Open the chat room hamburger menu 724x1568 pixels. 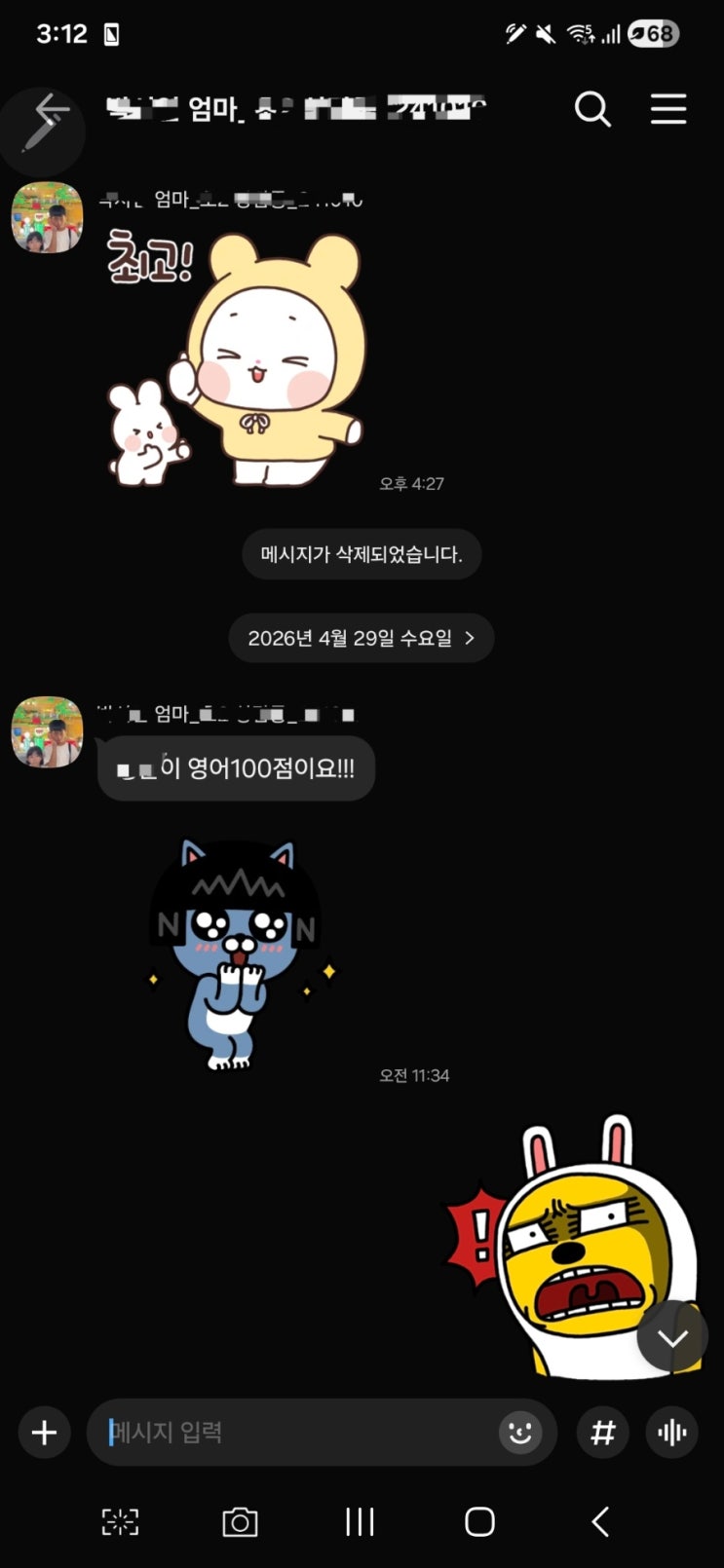[668, 109]
